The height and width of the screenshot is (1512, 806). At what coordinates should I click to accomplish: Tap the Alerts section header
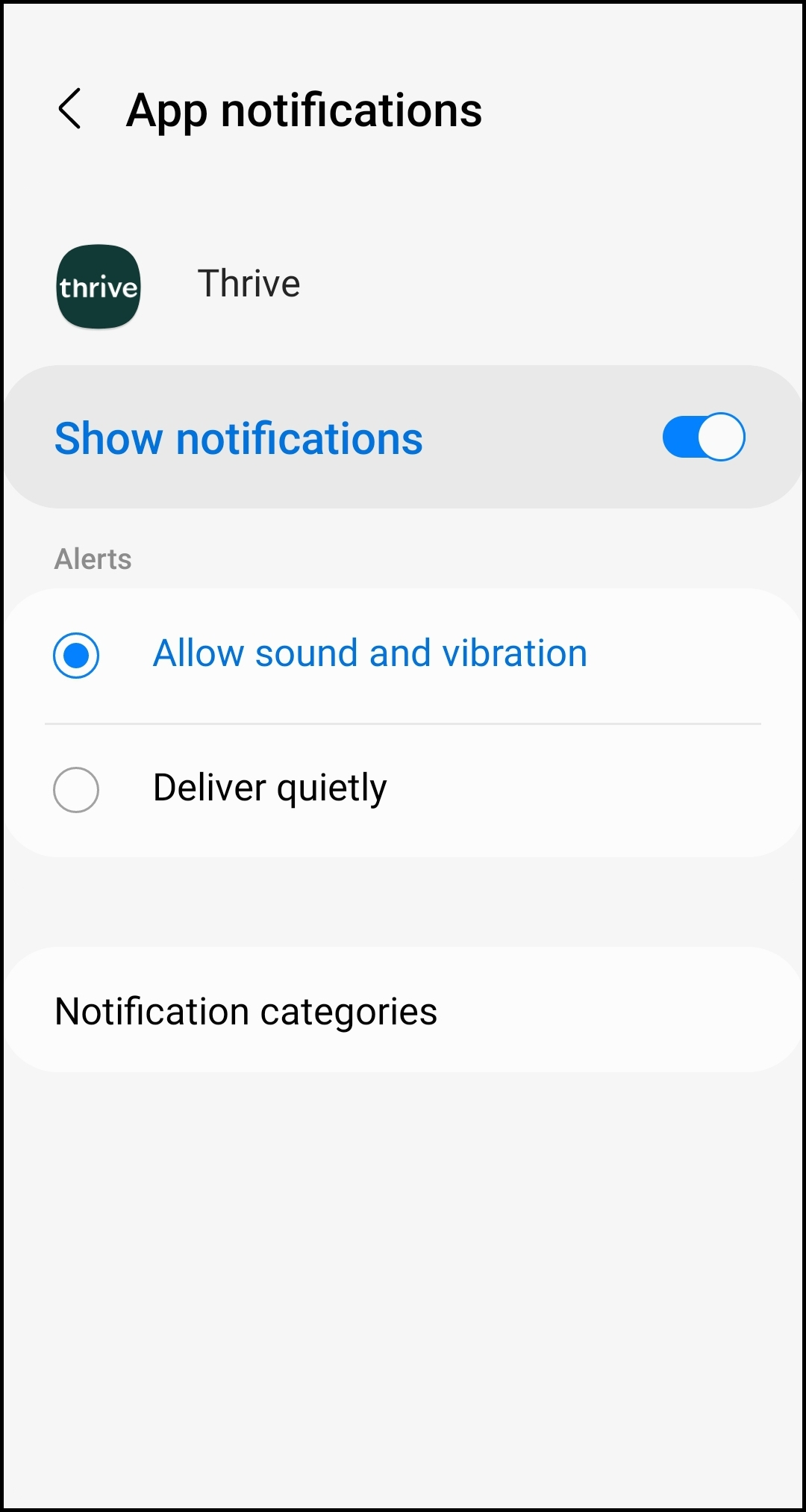[x=92, y=559]
